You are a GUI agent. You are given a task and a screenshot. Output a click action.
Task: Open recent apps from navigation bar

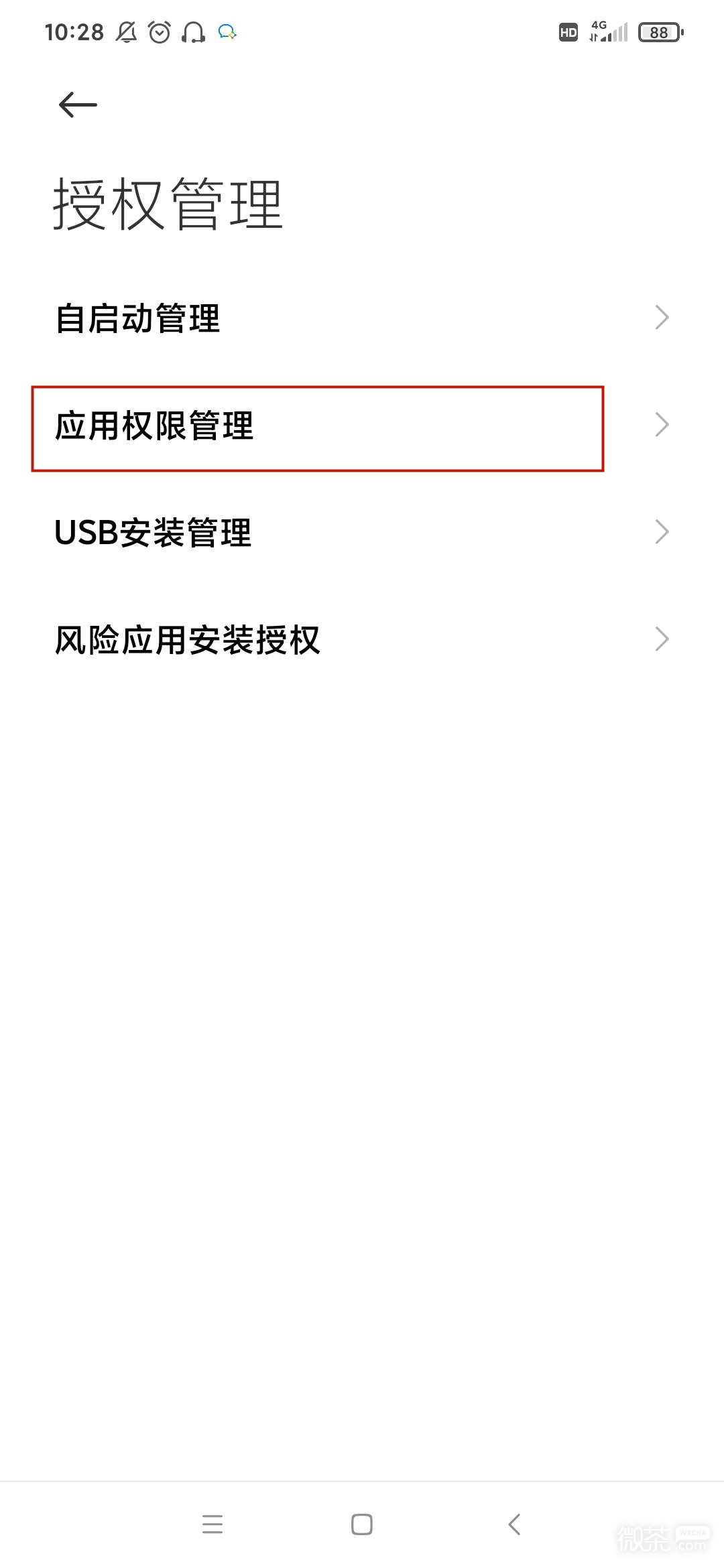pyautogui.click(x=213, y=1524)
